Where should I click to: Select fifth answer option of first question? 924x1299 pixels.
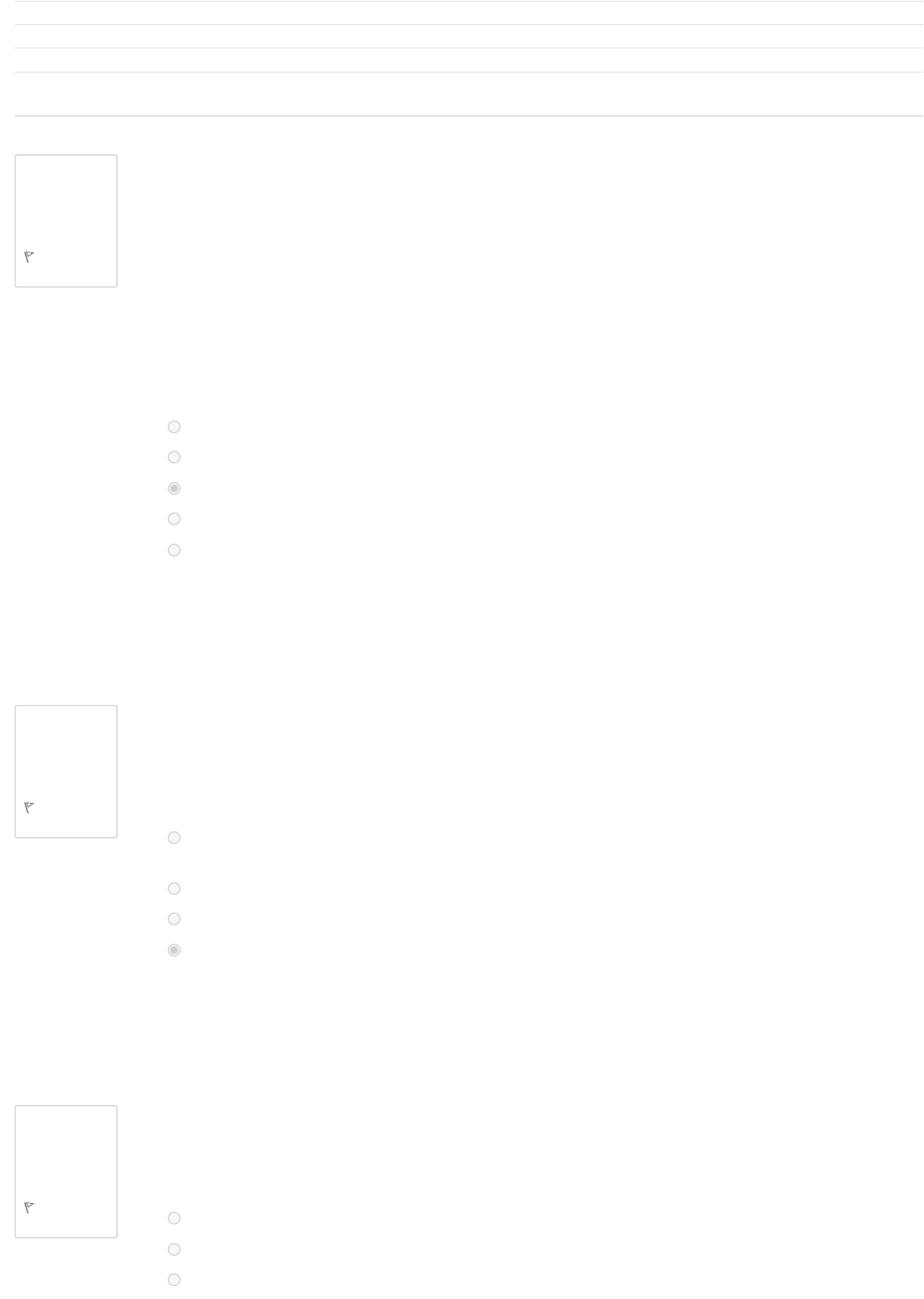coord(174,550)
